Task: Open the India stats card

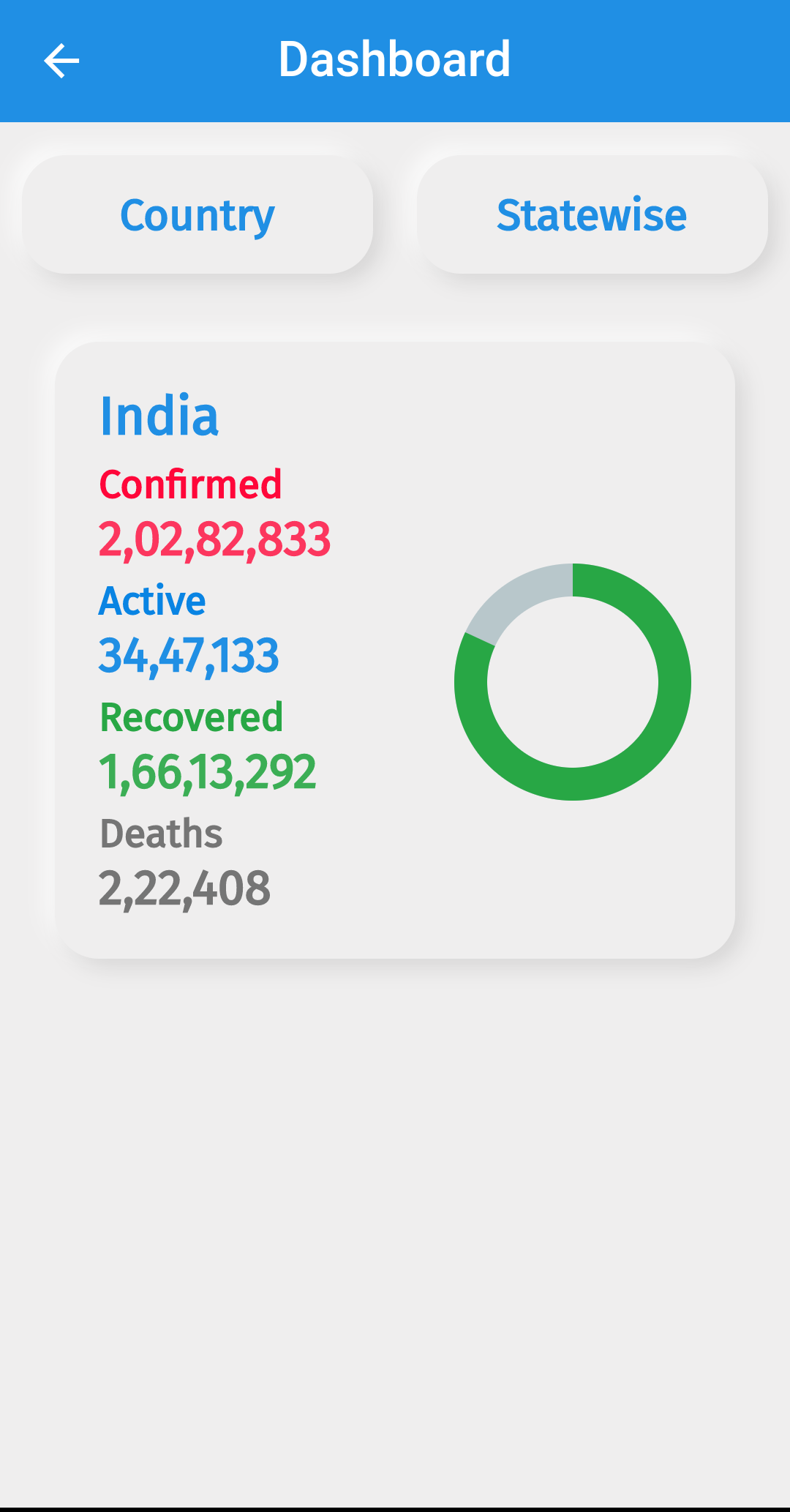Action: tap(395, 650)
